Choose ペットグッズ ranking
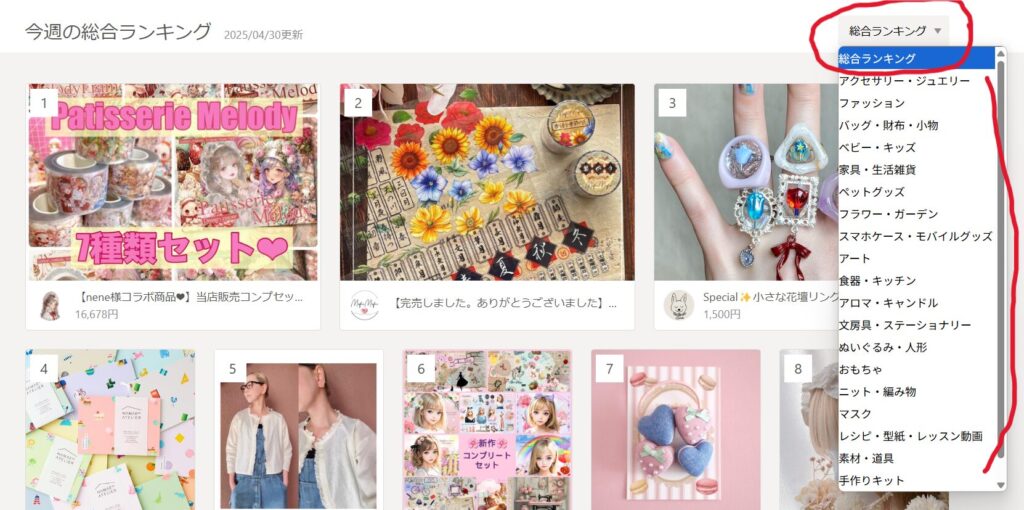The width and height of the screenshot is (1024, 510). (872, 192)
